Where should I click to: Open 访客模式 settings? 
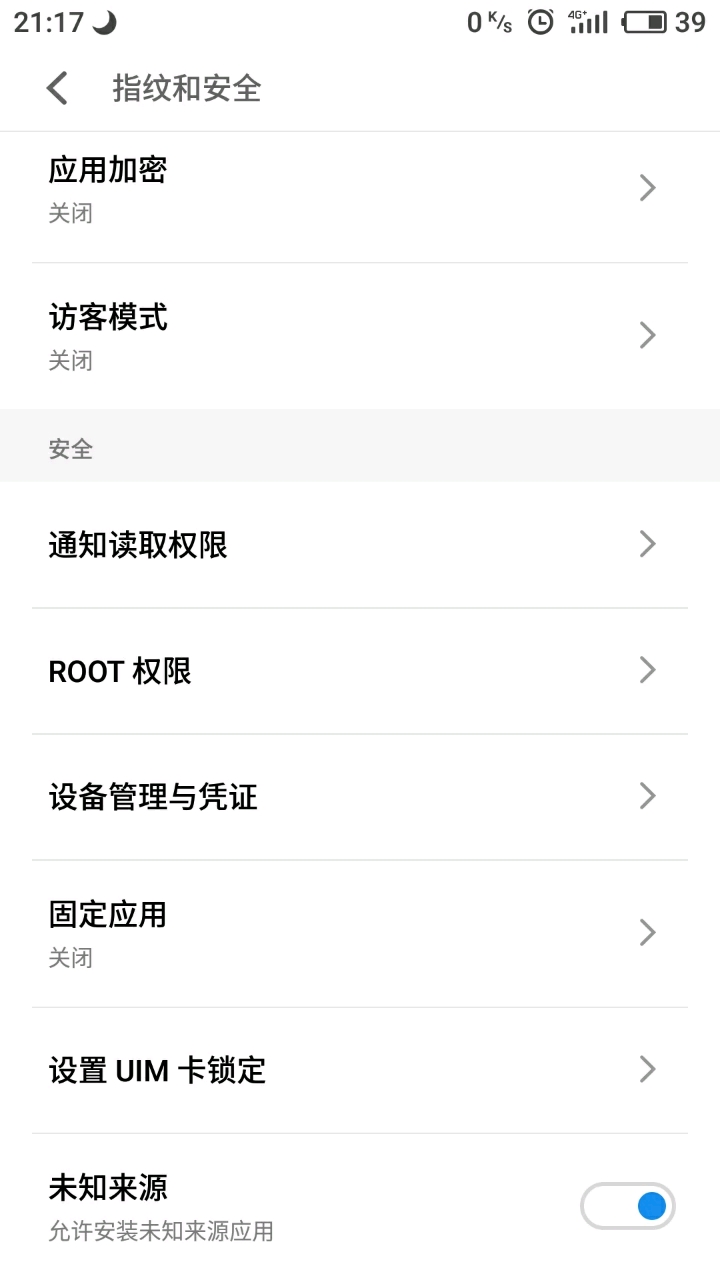coord(360,336)
